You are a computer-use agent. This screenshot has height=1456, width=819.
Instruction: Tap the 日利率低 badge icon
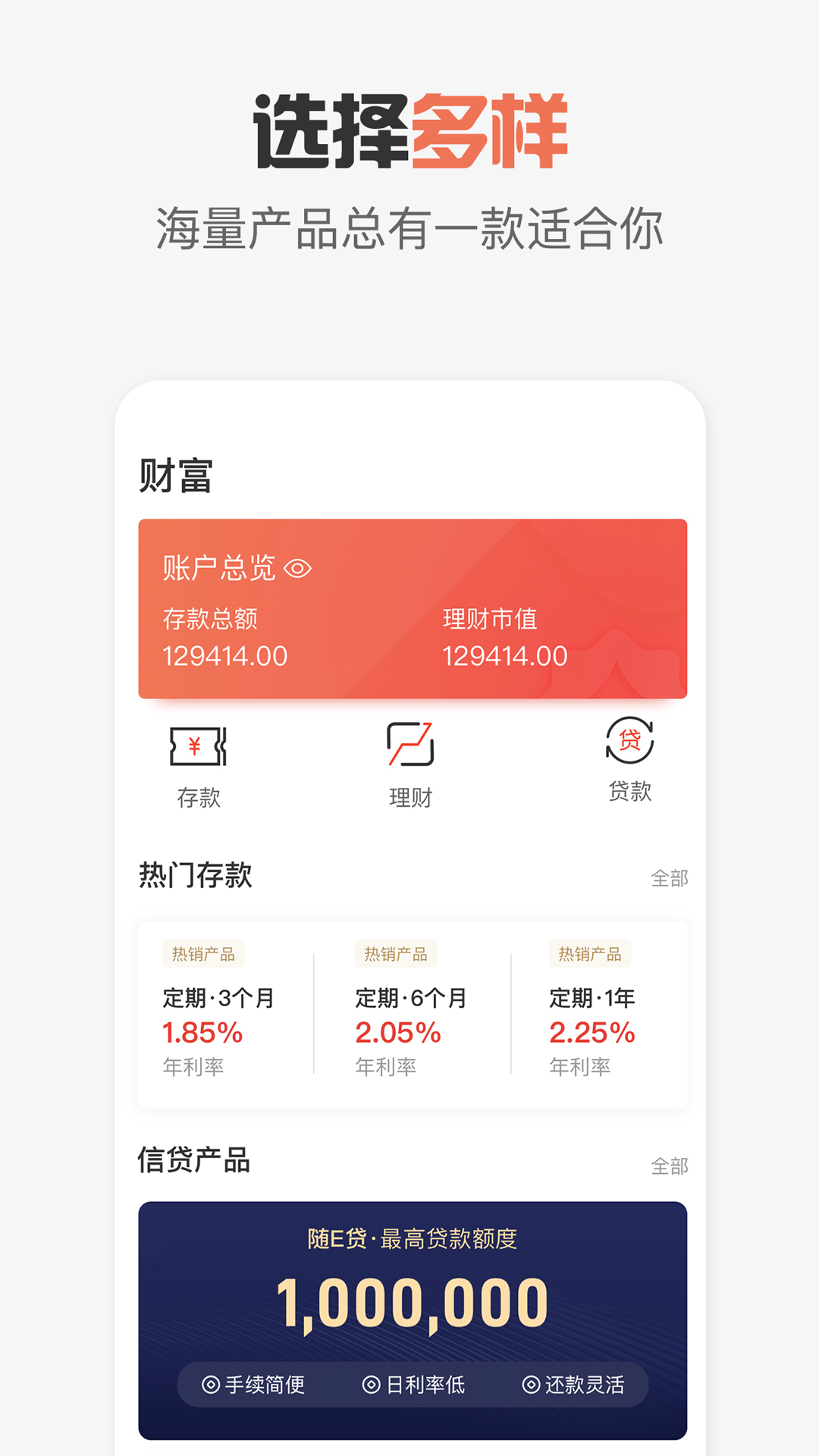pyautogui.click(x=372, y=1385)
